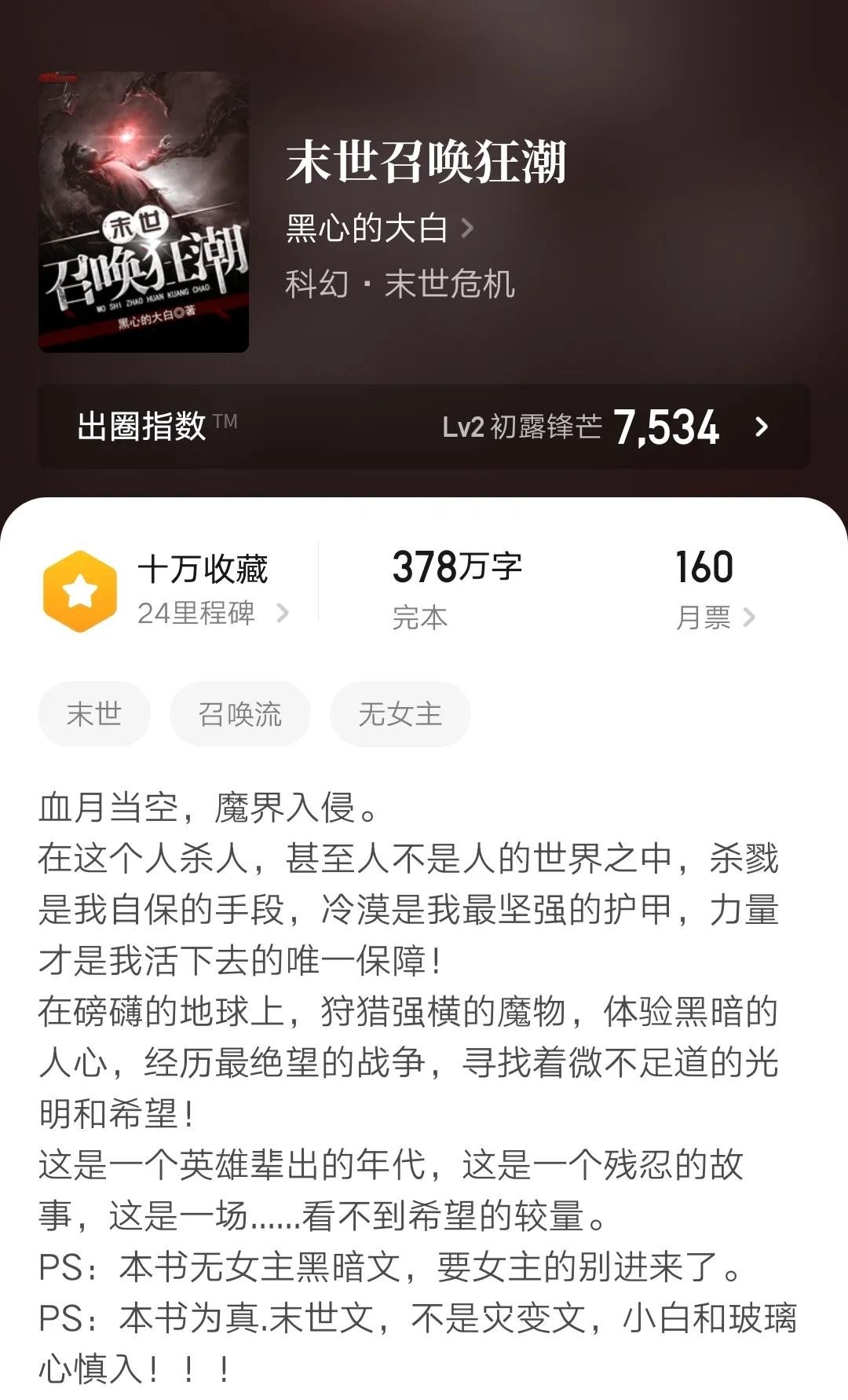Select the 无女主 tag chip
The height and width of the screenshot is (1400, 848).
point(400,714)
